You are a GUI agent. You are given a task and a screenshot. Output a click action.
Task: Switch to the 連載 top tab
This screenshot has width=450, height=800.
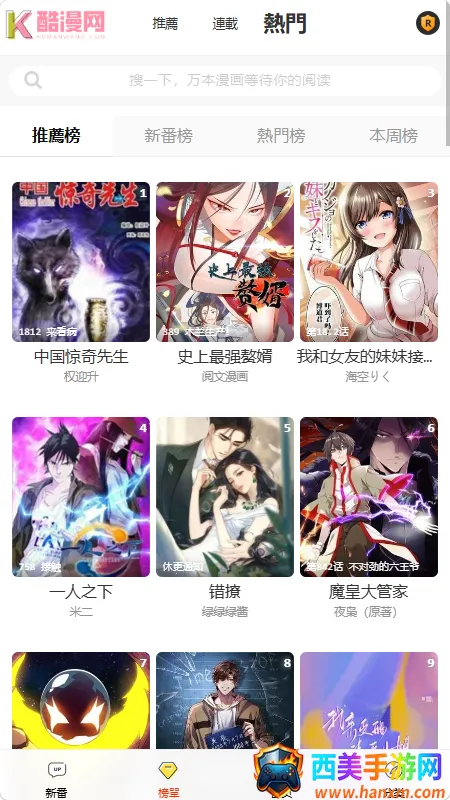pos(225,23)
